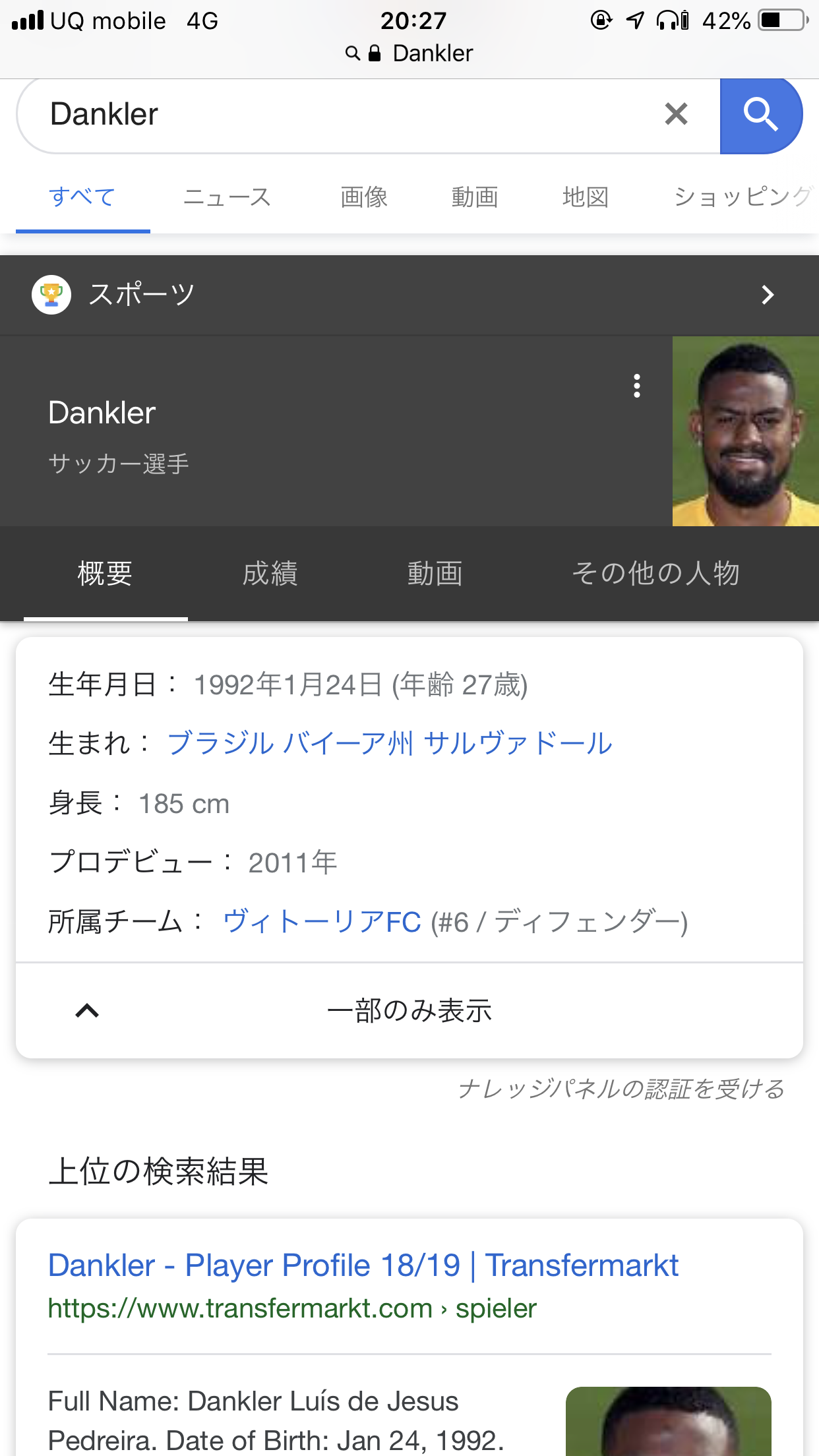Collapse details with 一部のみ表示

pyautogui.click(x=409, y=1011)
